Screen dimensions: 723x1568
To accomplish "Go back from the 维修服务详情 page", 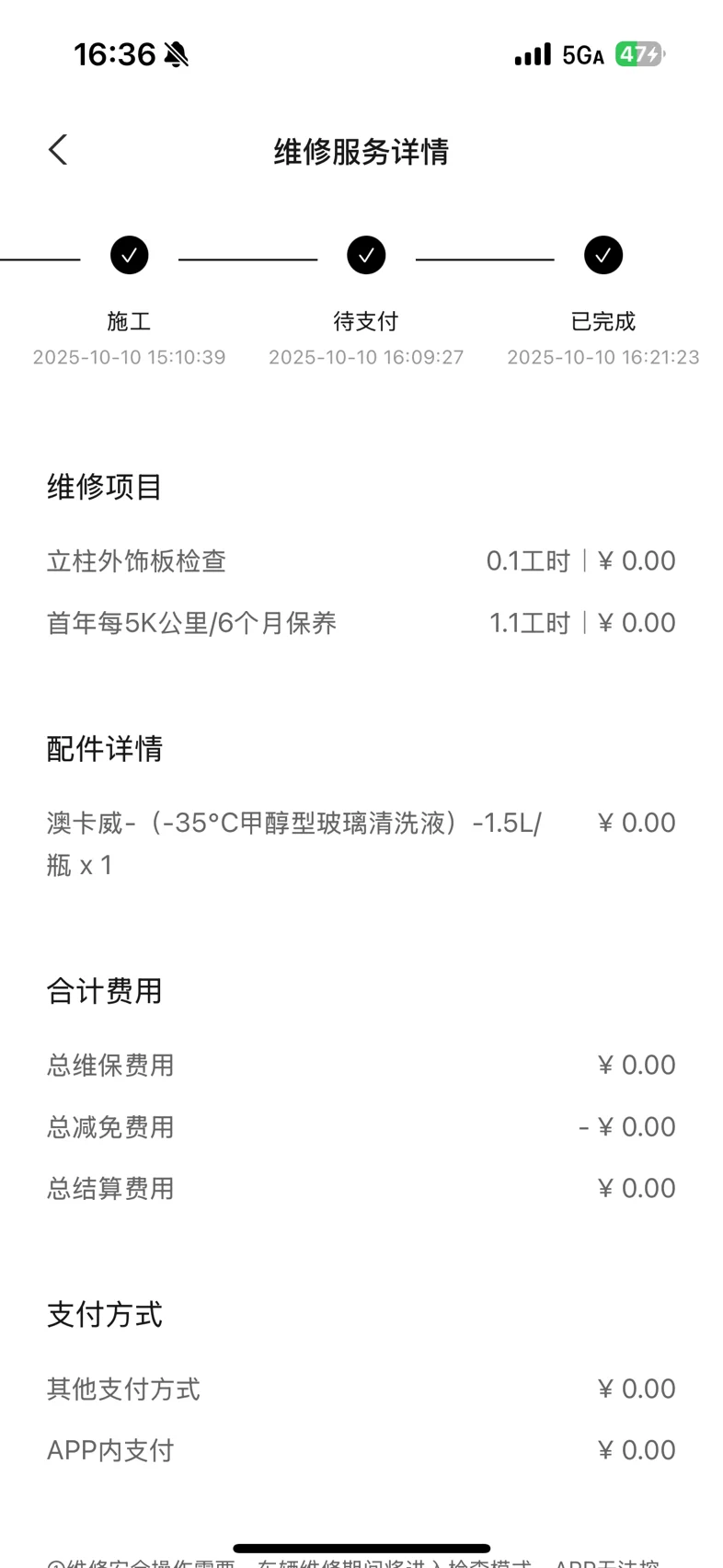I will (58, 150).
